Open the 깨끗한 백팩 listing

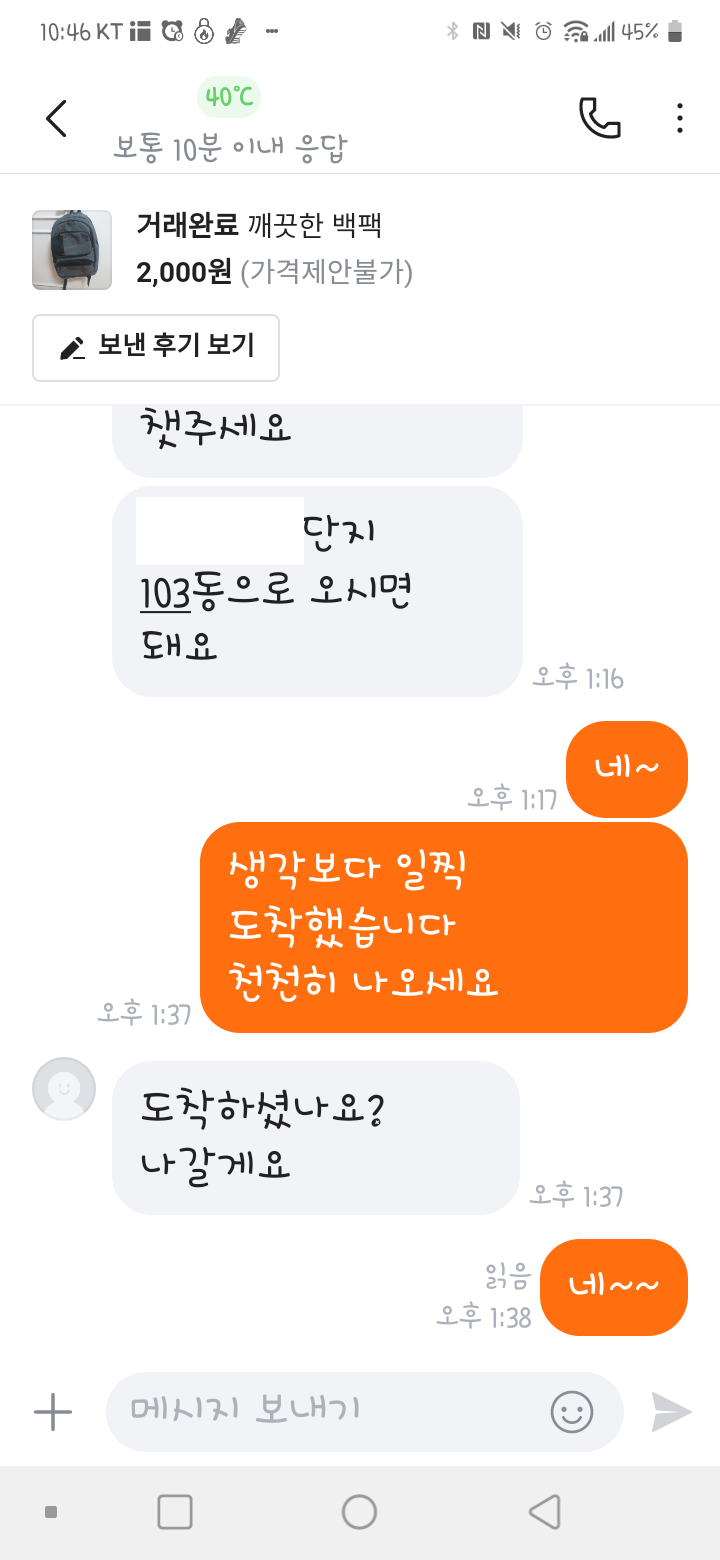pos(260,248)
